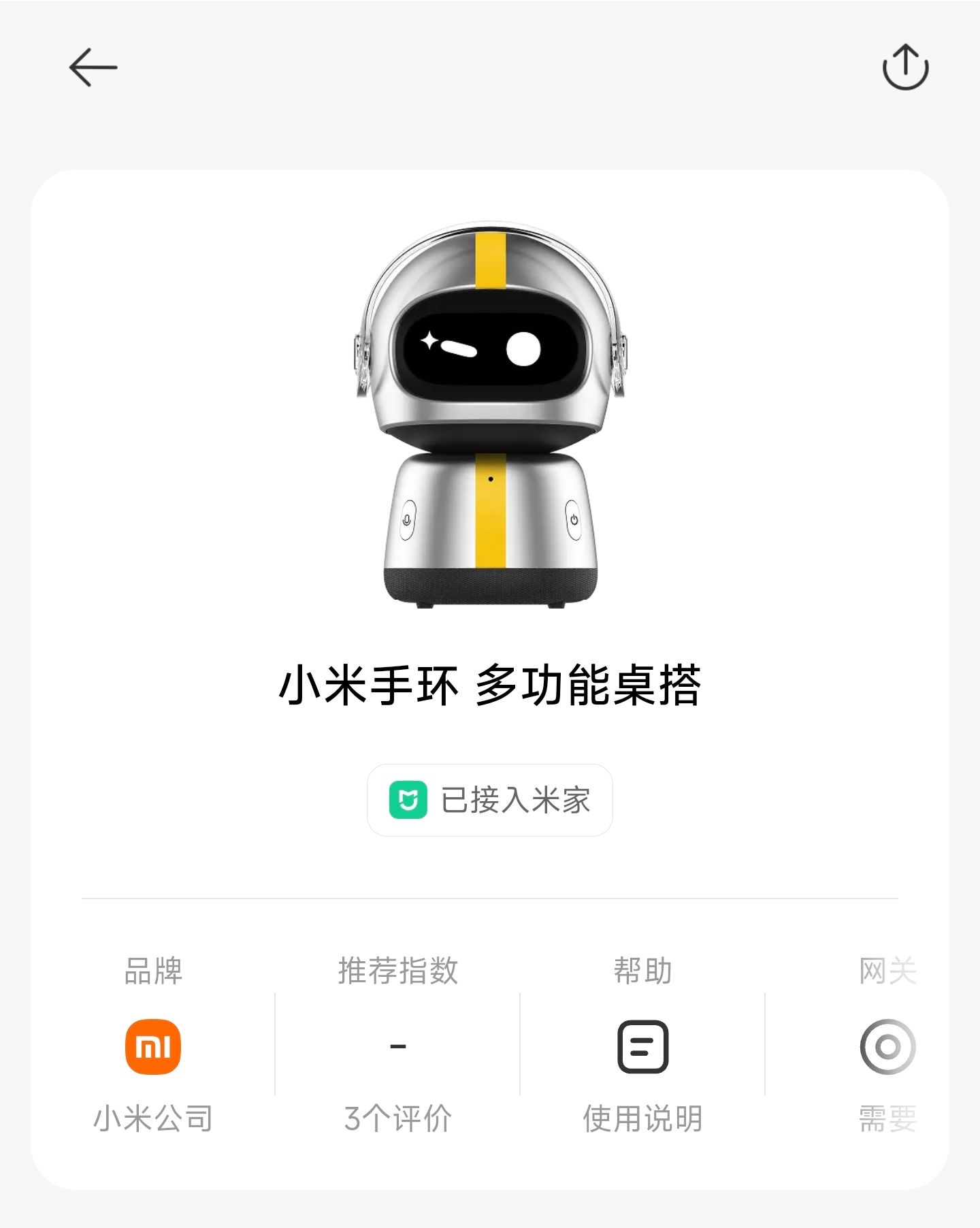Share this product page
The width and height of the screenshot is (980, 1228).
pyautogui.click(x=905, y=67)
